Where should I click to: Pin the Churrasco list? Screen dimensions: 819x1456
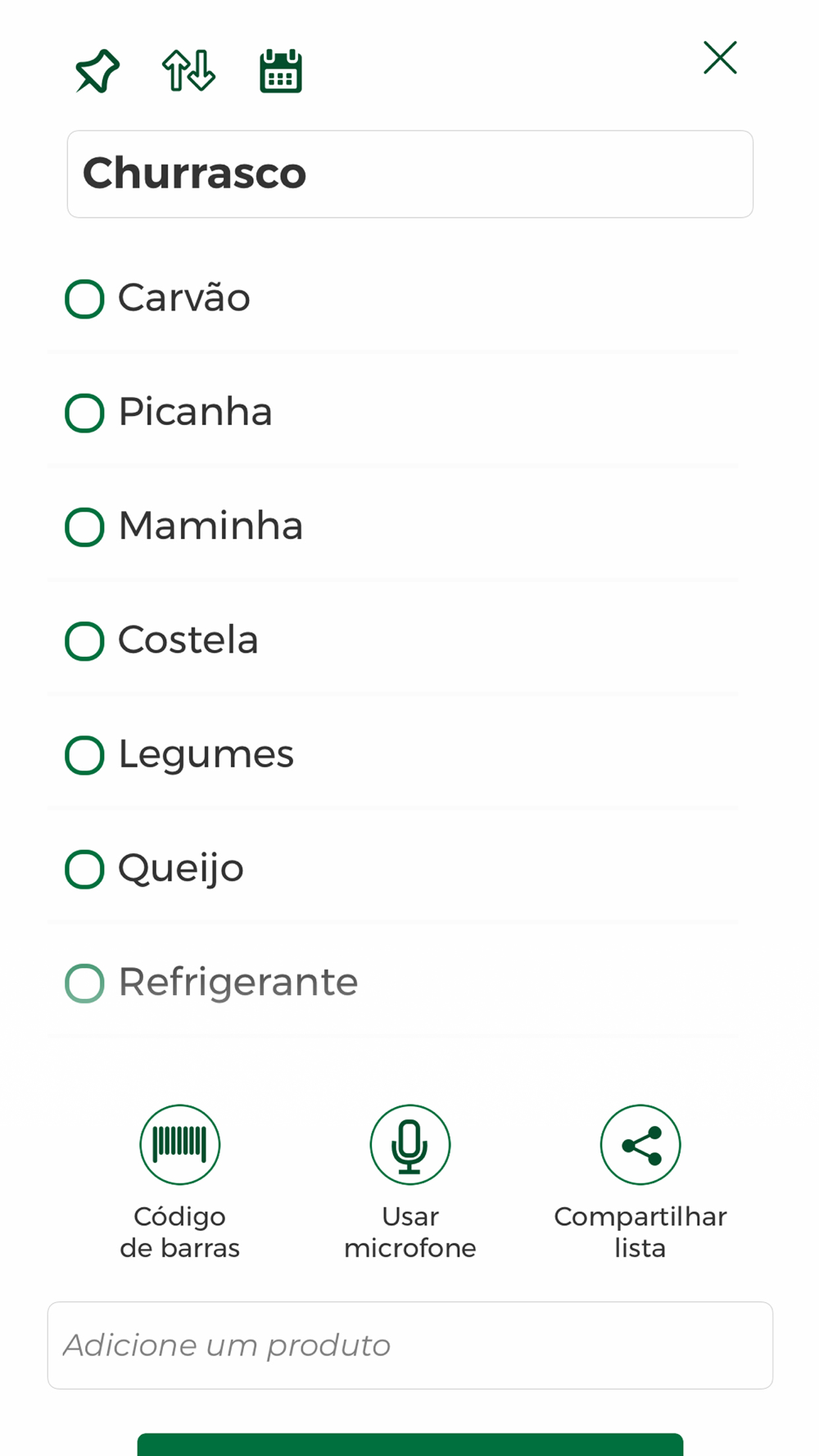pos(97,71)
